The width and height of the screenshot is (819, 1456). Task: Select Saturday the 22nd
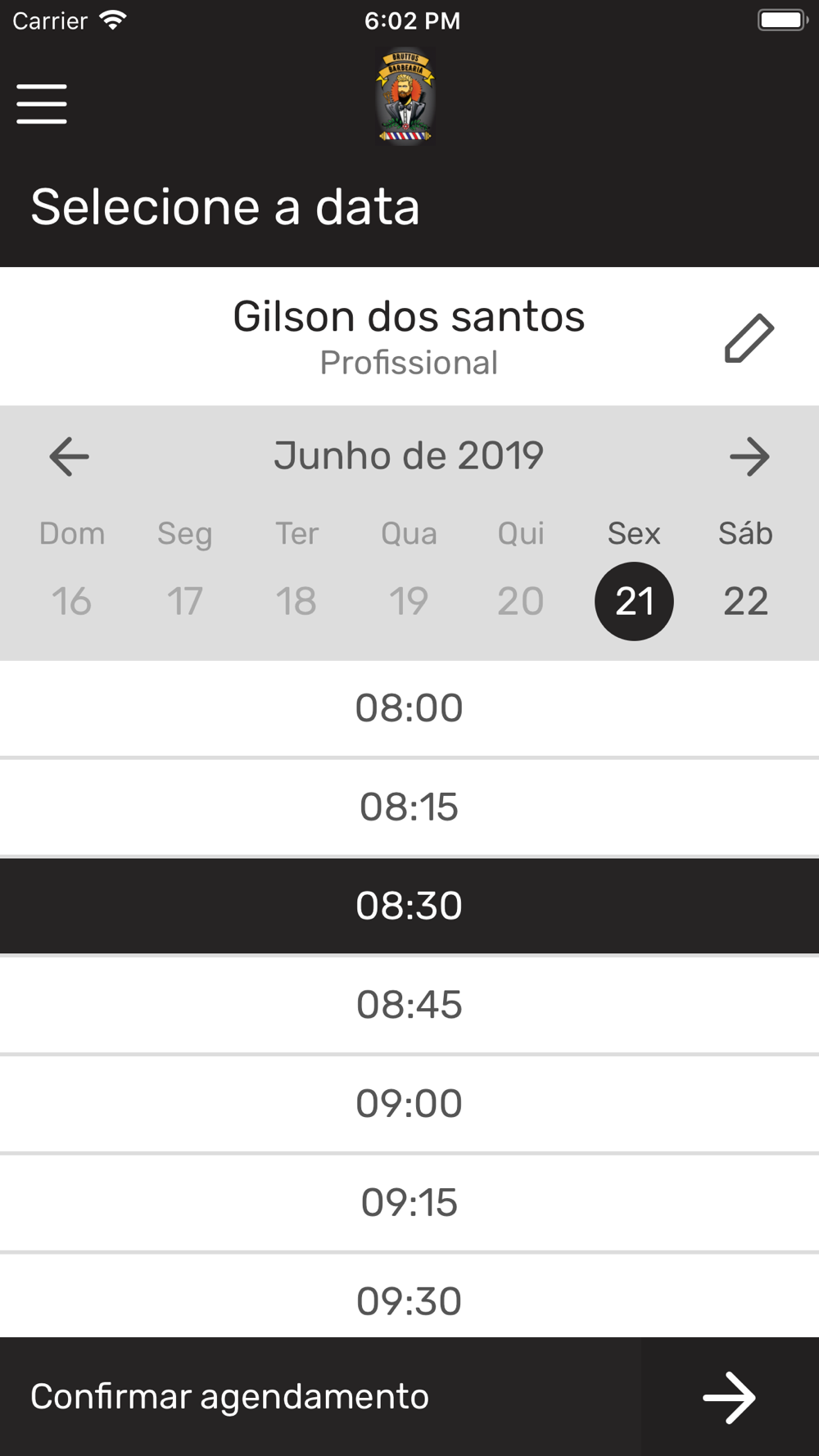(x=745, y=601)
